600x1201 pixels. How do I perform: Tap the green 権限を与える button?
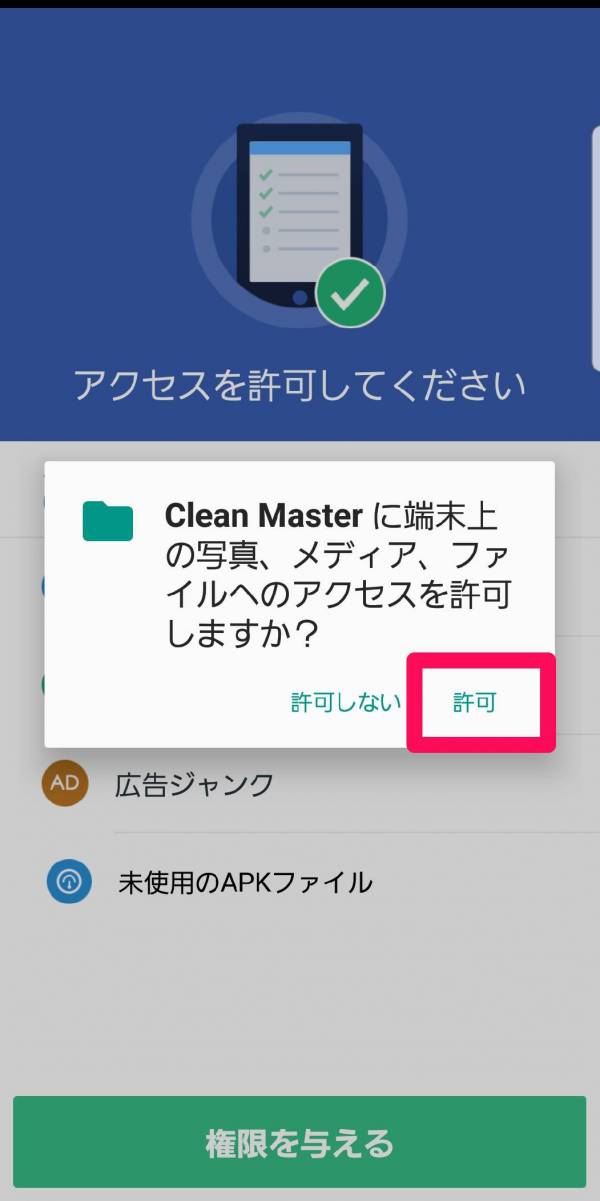[x=299, y=1142]
